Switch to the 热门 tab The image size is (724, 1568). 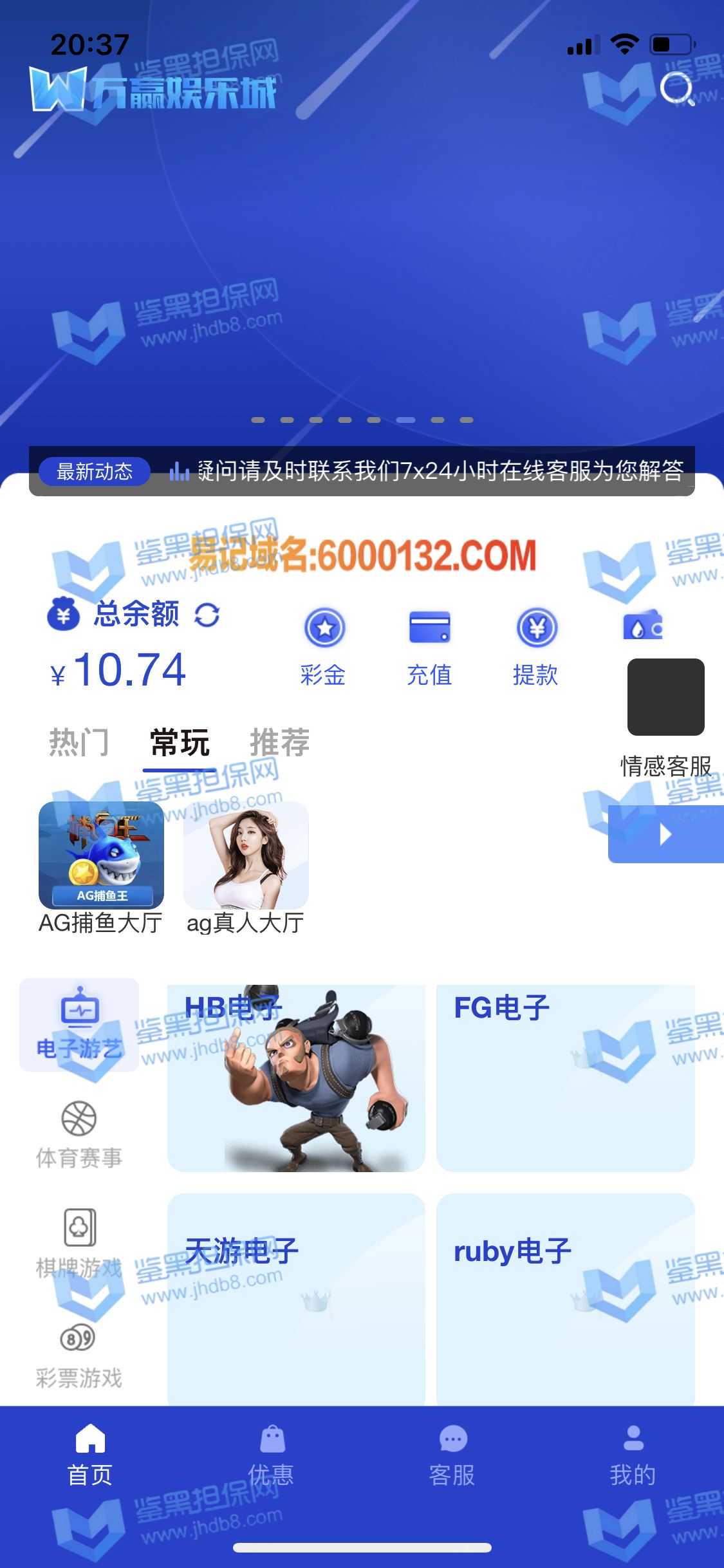[79, 742]
